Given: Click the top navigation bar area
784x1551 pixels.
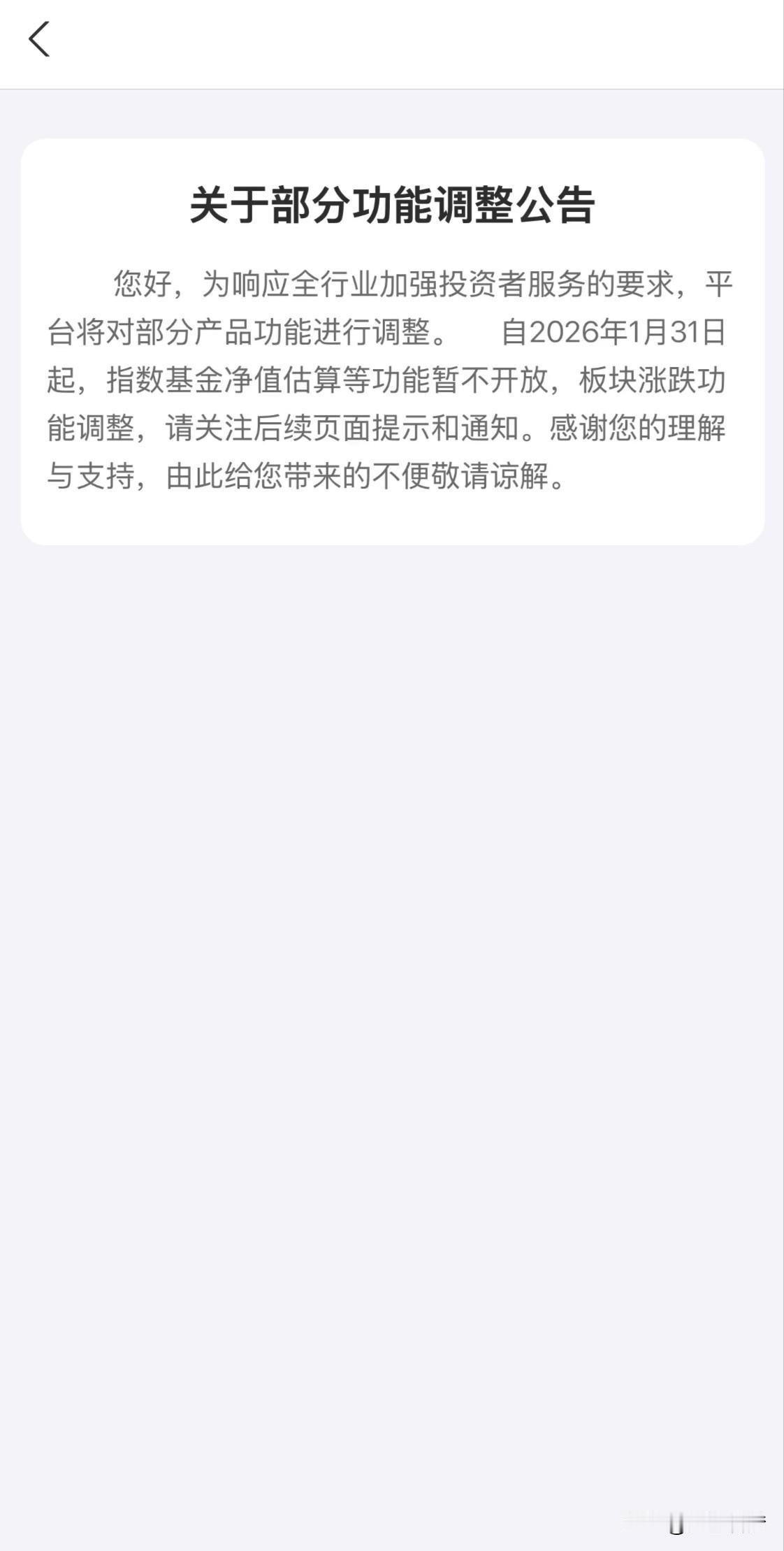Looking at the screenshot, I should click(x=392, y=42).
